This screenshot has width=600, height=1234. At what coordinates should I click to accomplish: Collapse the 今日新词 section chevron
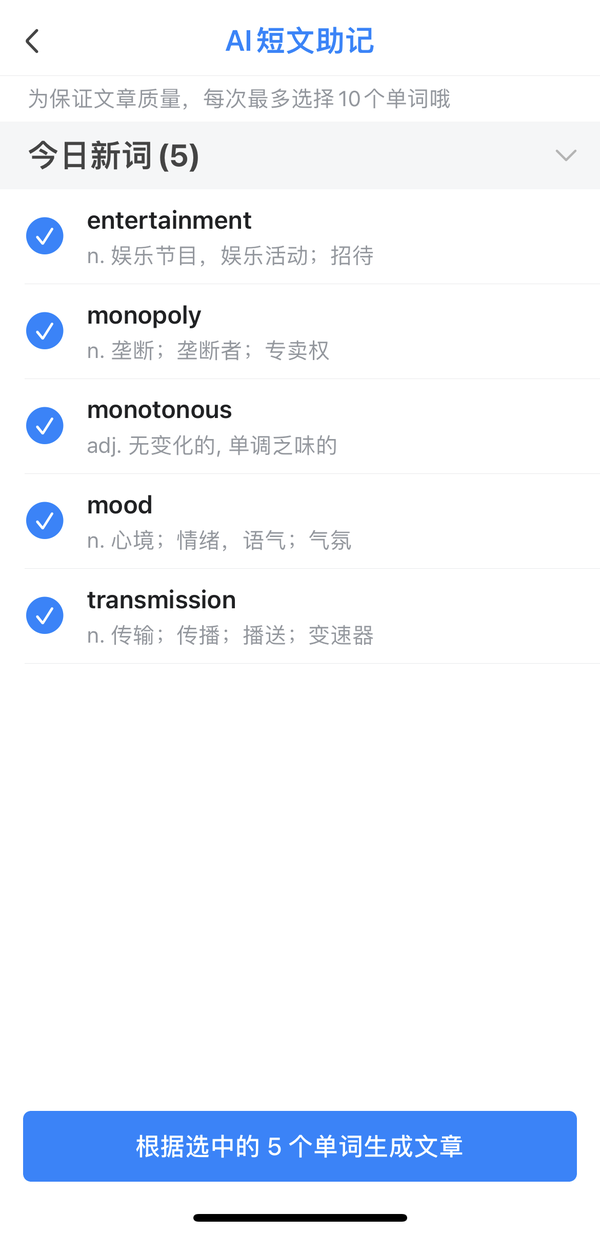tap(566, 155)
